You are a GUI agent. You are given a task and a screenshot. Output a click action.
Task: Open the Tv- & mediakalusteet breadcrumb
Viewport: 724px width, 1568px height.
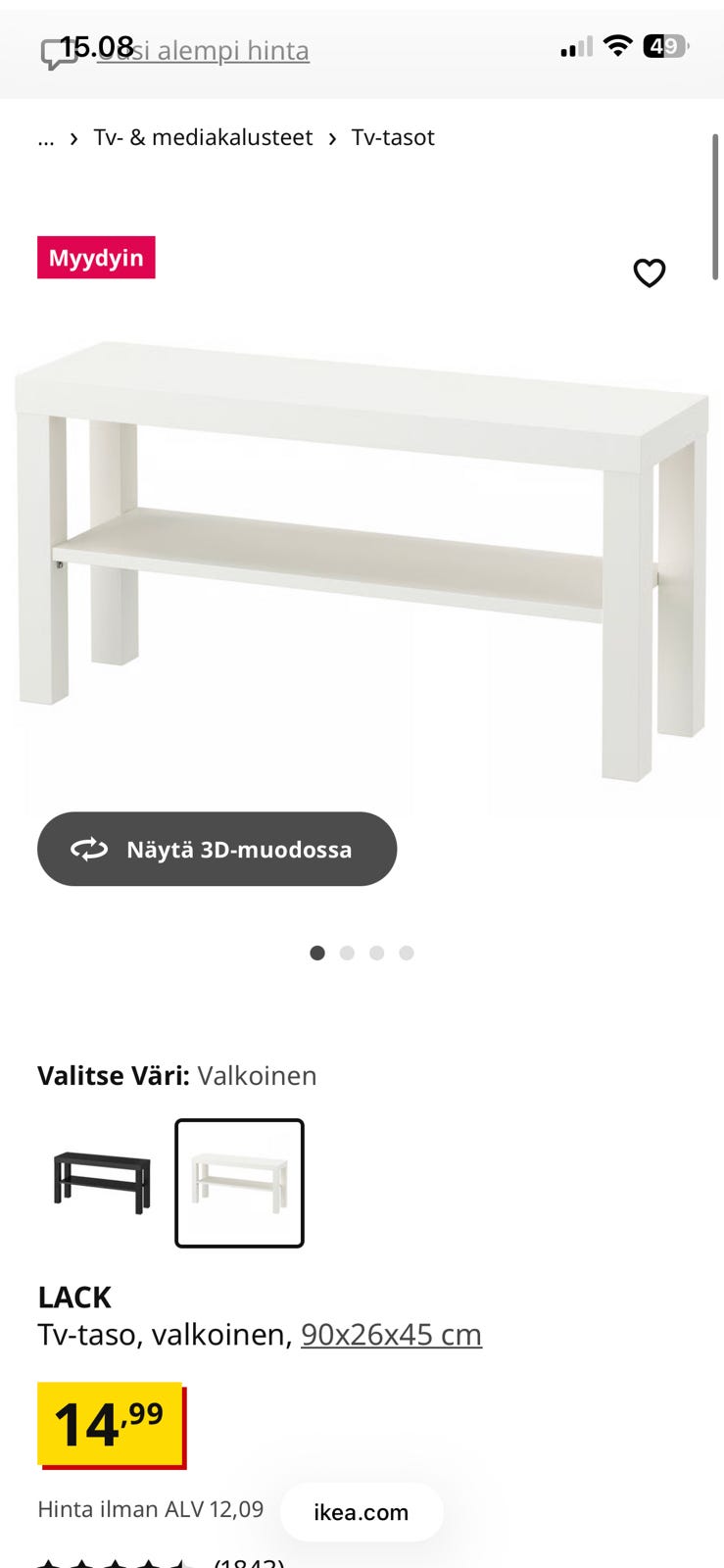(201, 138)
